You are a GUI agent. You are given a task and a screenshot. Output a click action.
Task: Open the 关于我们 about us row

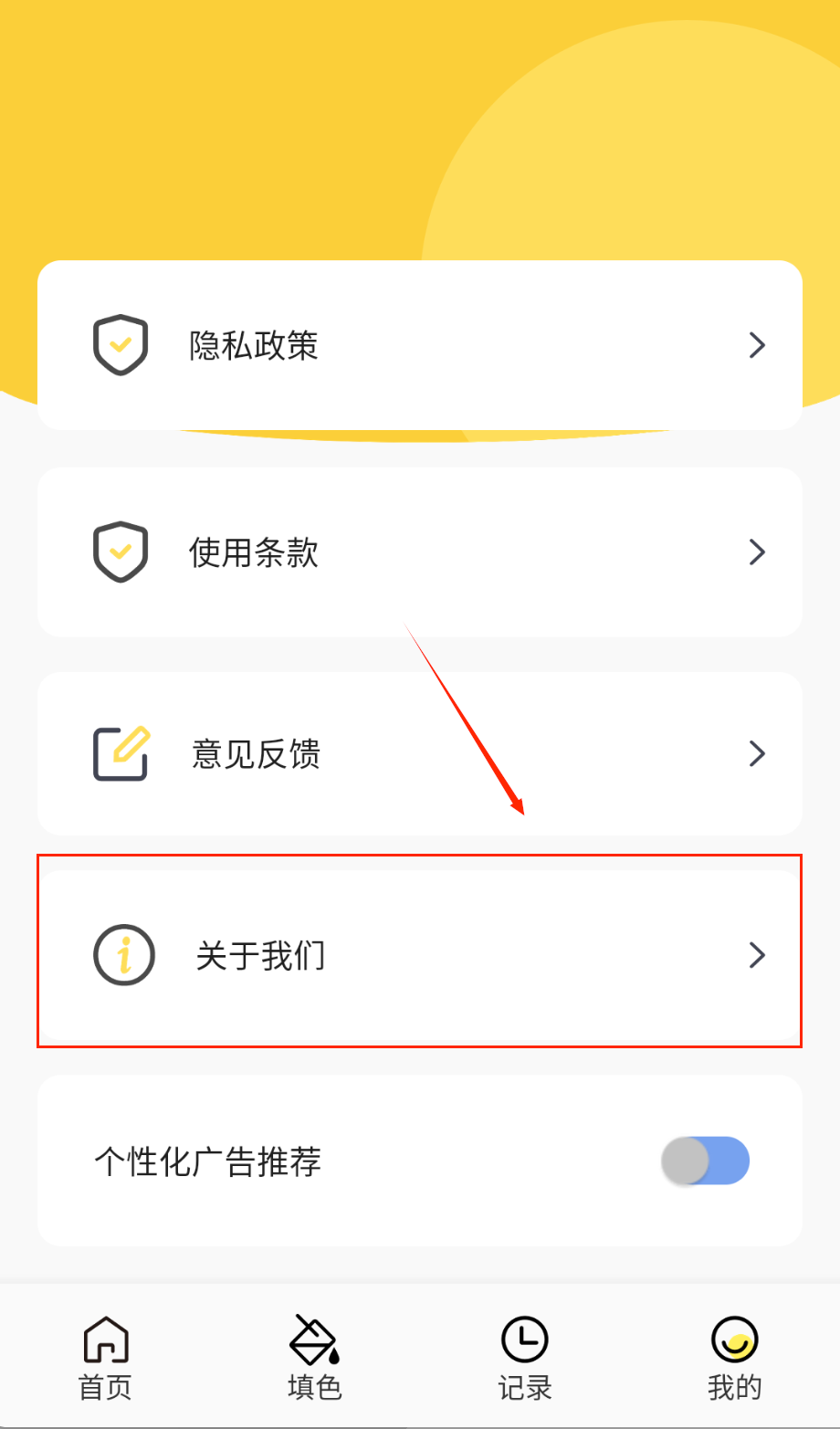tap(419, 955)
